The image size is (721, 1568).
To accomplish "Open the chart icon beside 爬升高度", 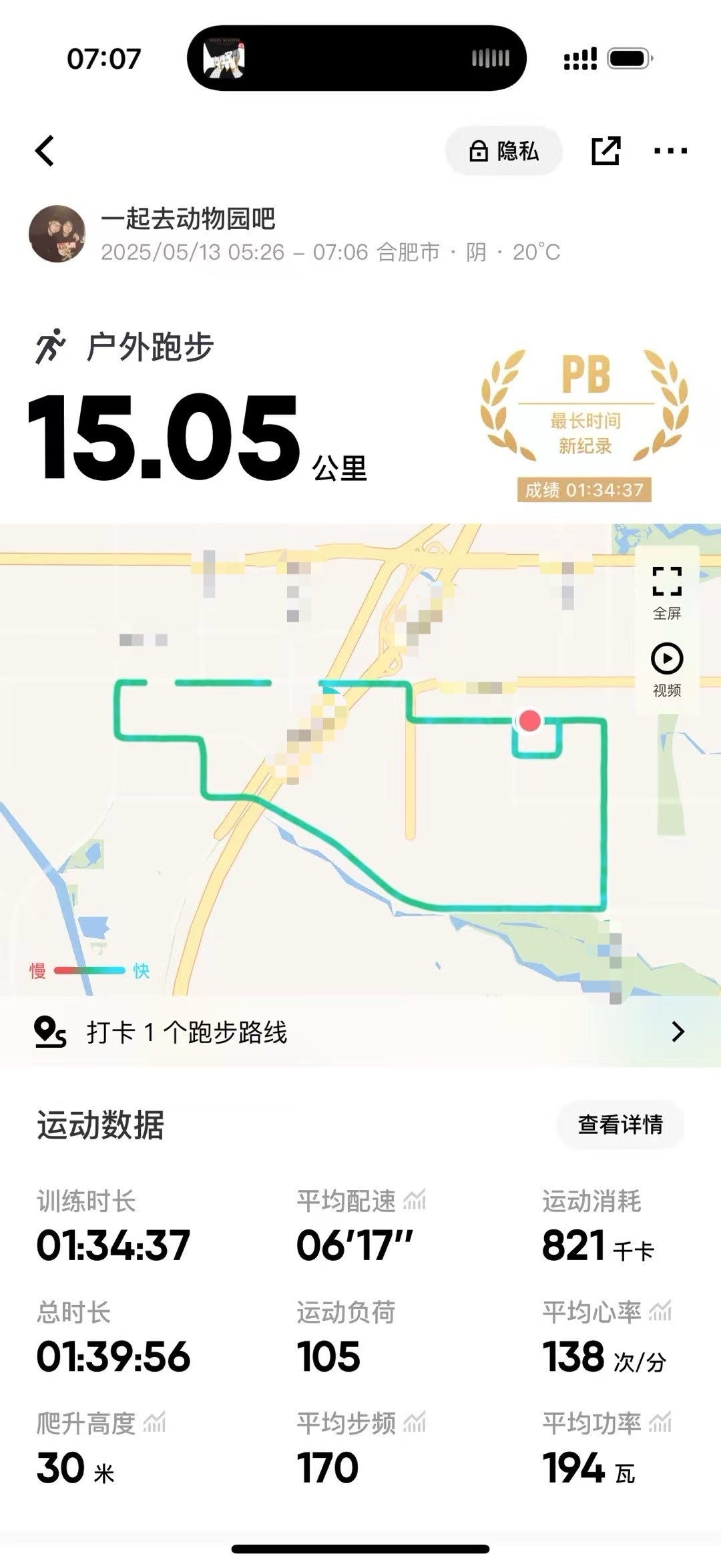I will click(154, 1423).
